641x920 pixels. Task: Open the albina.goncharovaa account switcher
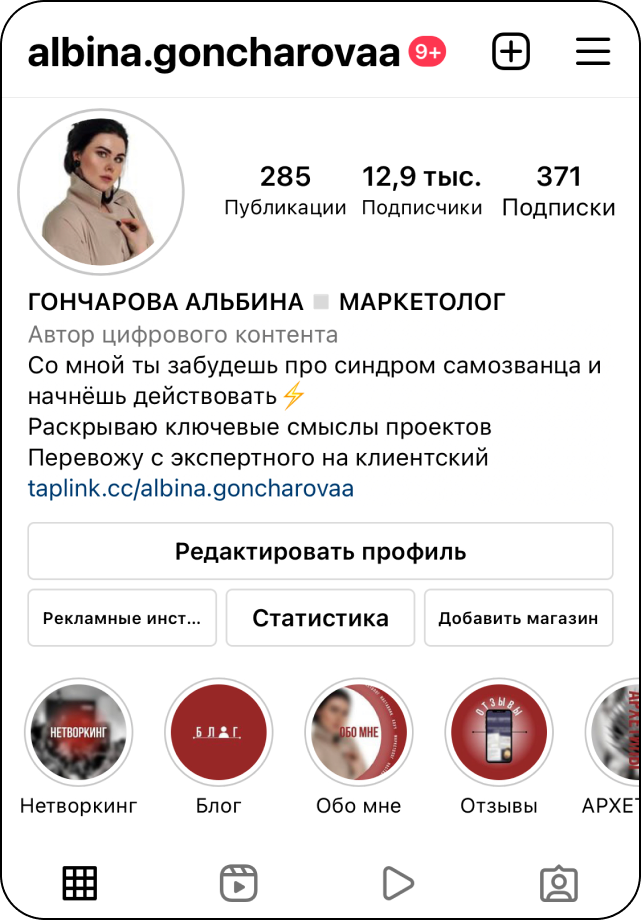213,53
